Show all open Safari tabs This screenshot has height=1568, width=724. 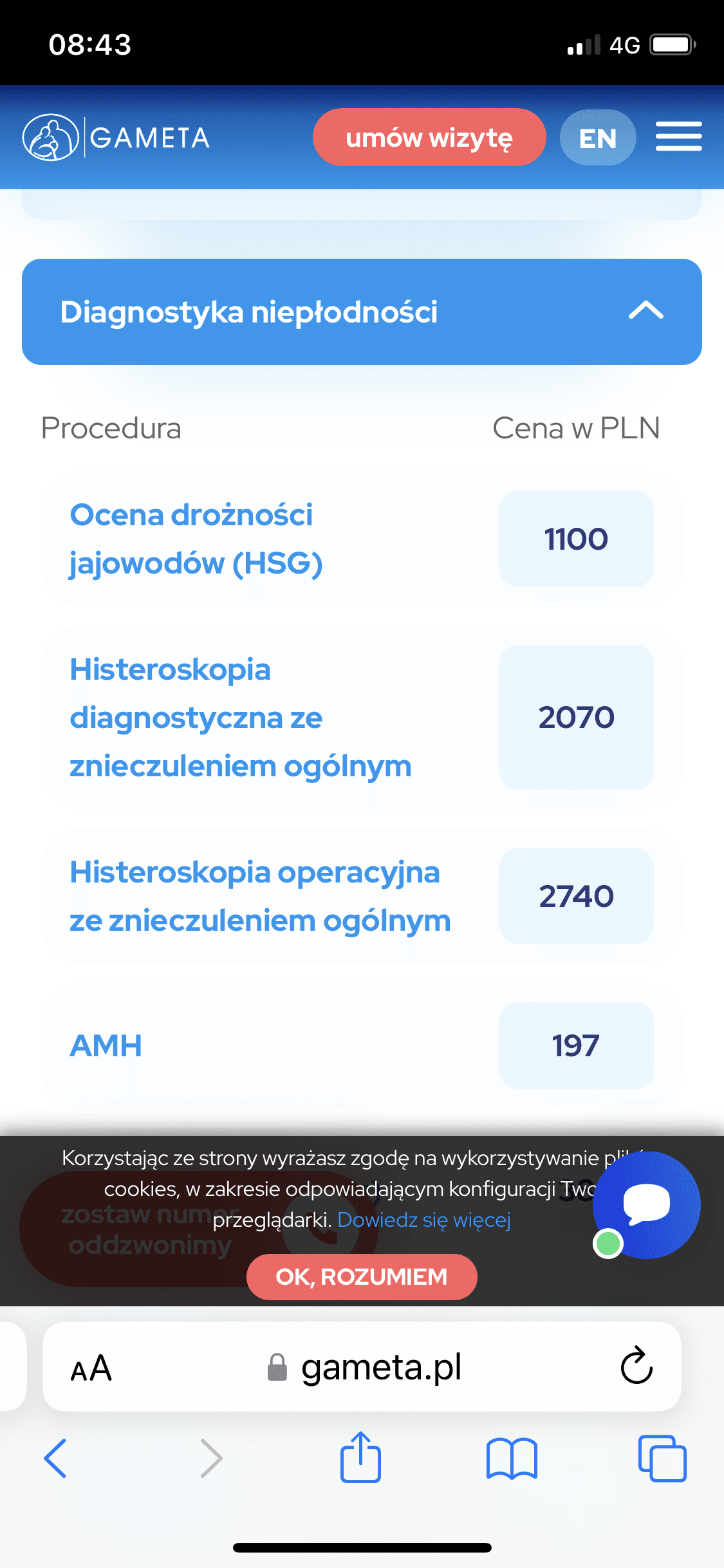click(x=662, y=1459)
